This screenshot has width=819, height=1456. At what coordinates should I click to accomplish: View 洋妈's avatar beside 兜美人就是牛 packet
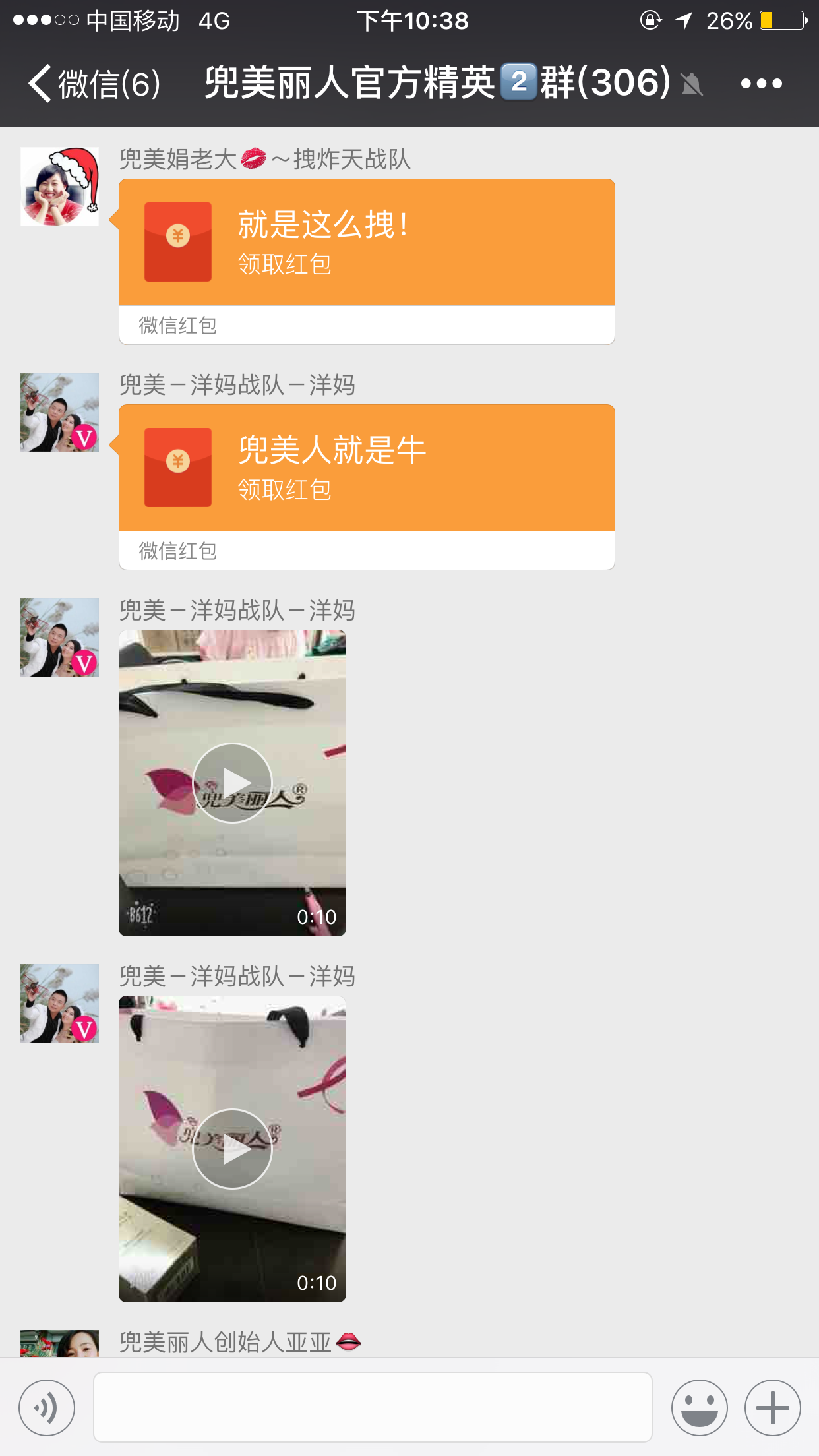pyautogui.click(x=59, y=412)
